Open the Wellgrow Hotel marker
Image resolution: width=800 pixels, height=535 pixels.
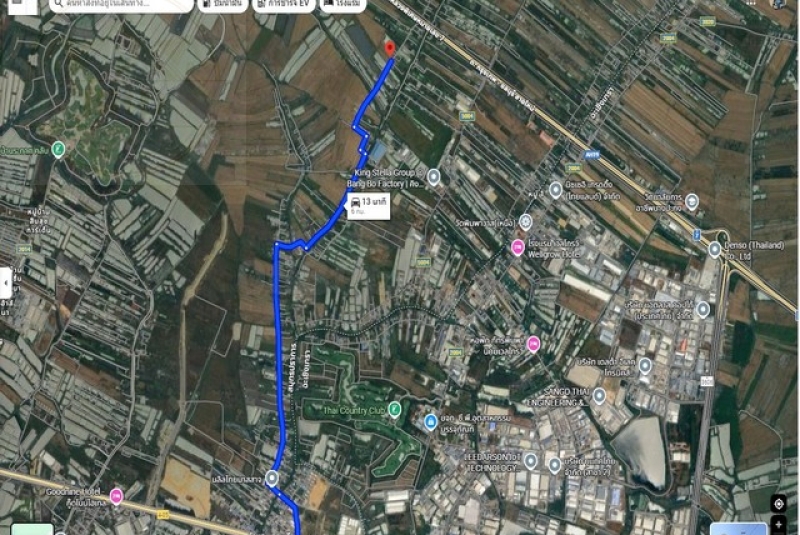tap(517, 247)
